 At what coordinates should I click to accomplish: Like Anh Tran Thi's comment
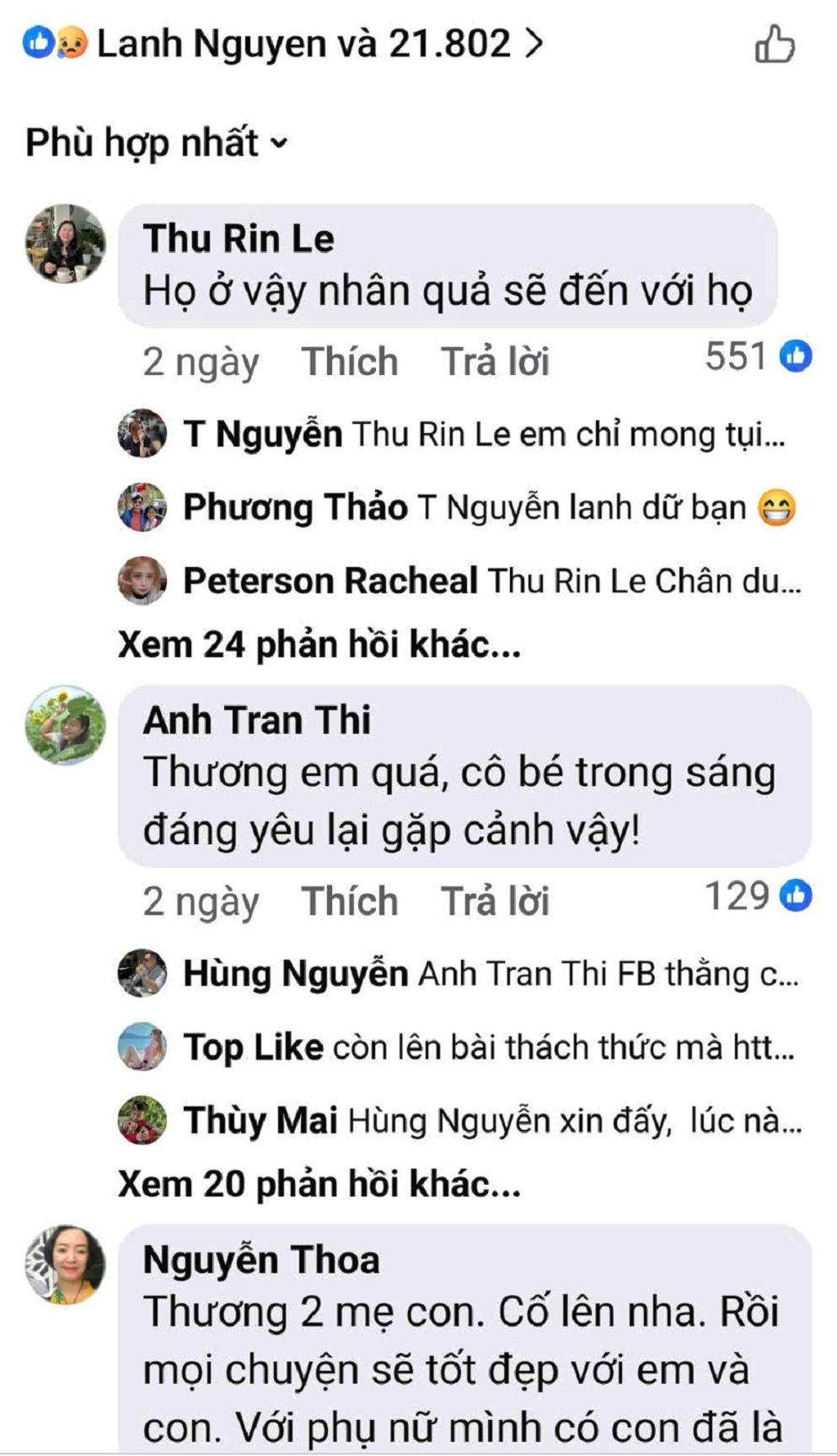[x=349, y=901]
